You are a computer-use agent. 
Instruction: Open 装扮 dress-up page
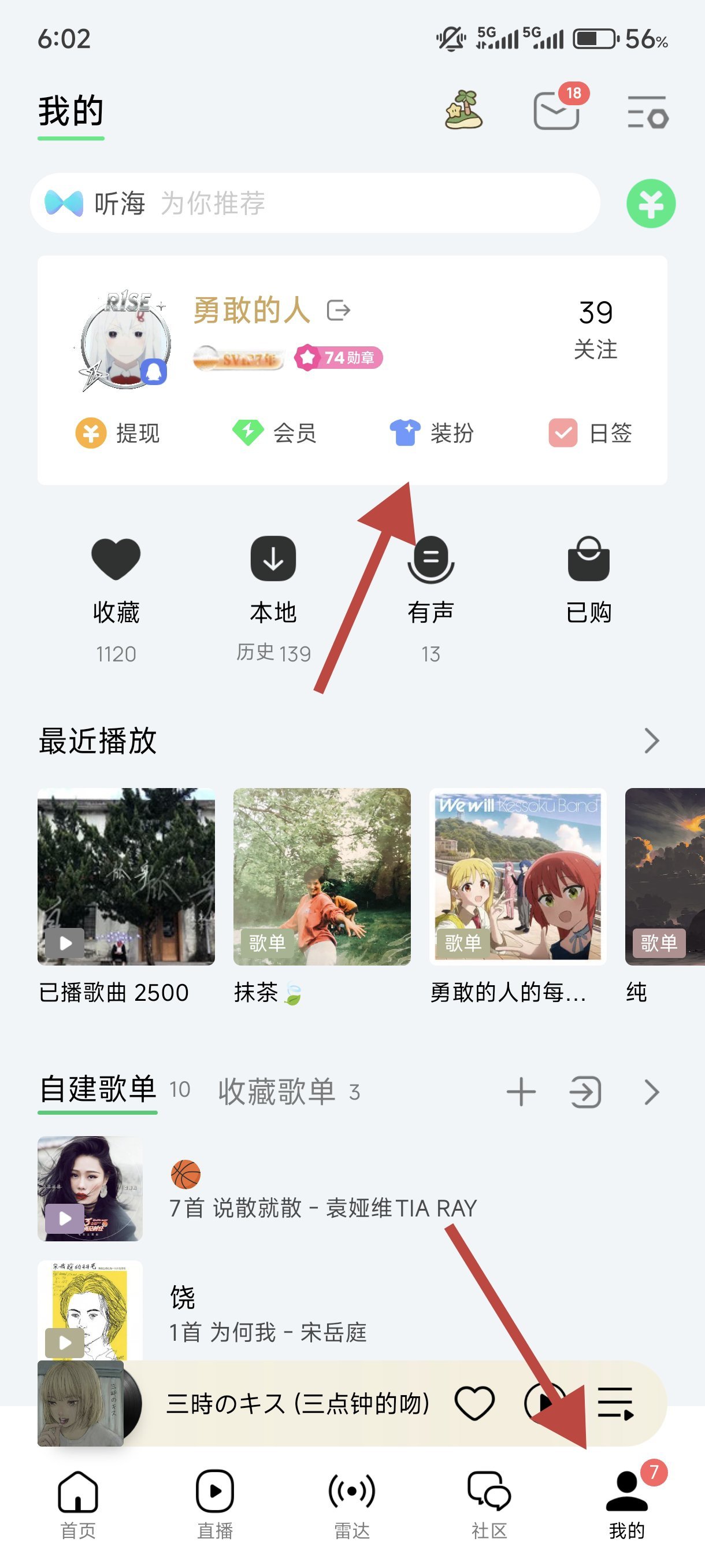click(x=431, y=433)
